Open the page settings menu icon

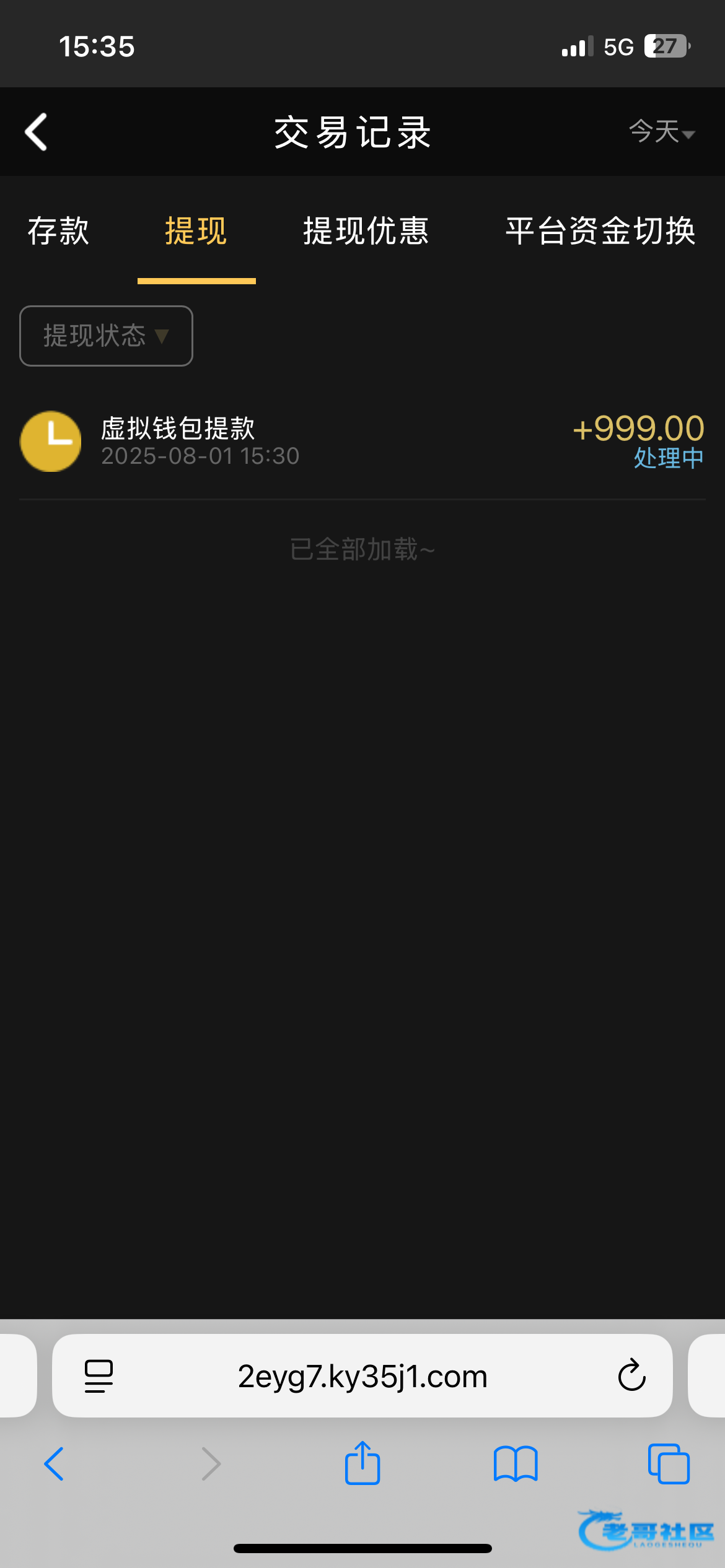(x=99, y=1376)
